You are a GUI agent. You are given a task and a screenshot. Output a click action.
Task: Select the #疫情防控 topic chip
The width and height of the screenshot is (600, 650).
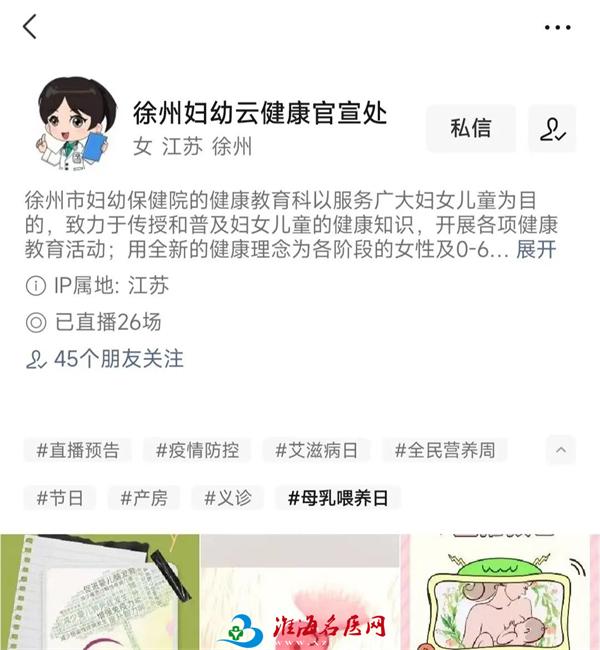coord(197,450)
